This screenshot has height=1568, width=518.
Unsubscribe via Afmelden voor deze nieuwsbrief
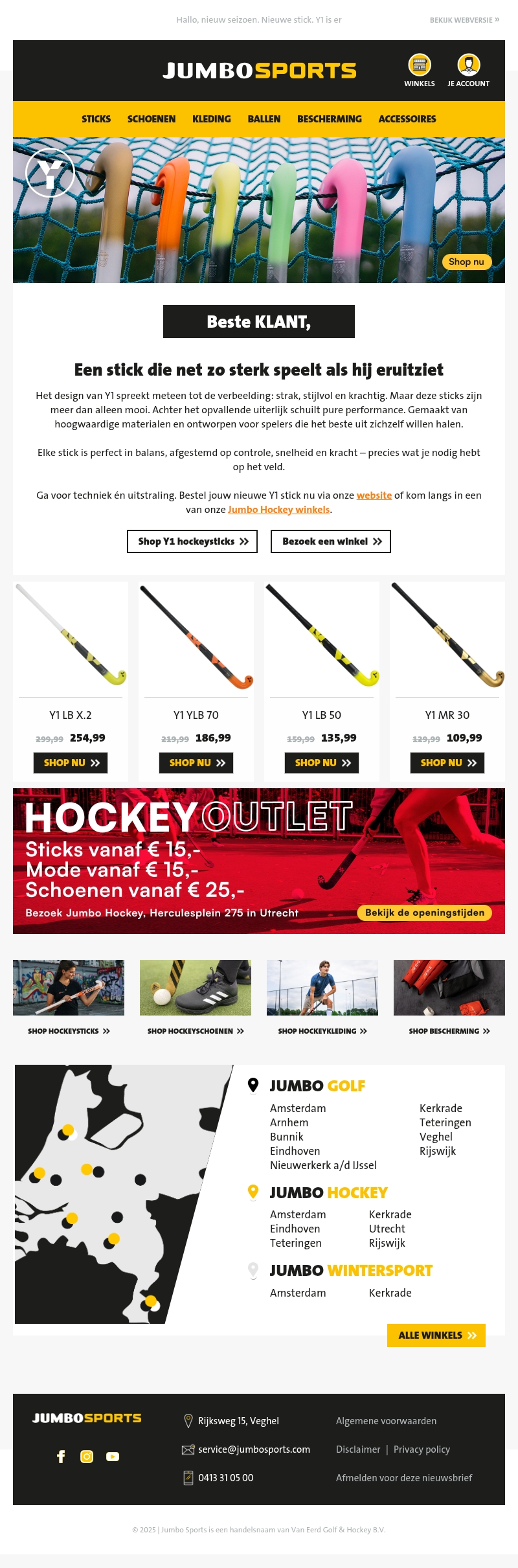click(x=404, y=1478)
